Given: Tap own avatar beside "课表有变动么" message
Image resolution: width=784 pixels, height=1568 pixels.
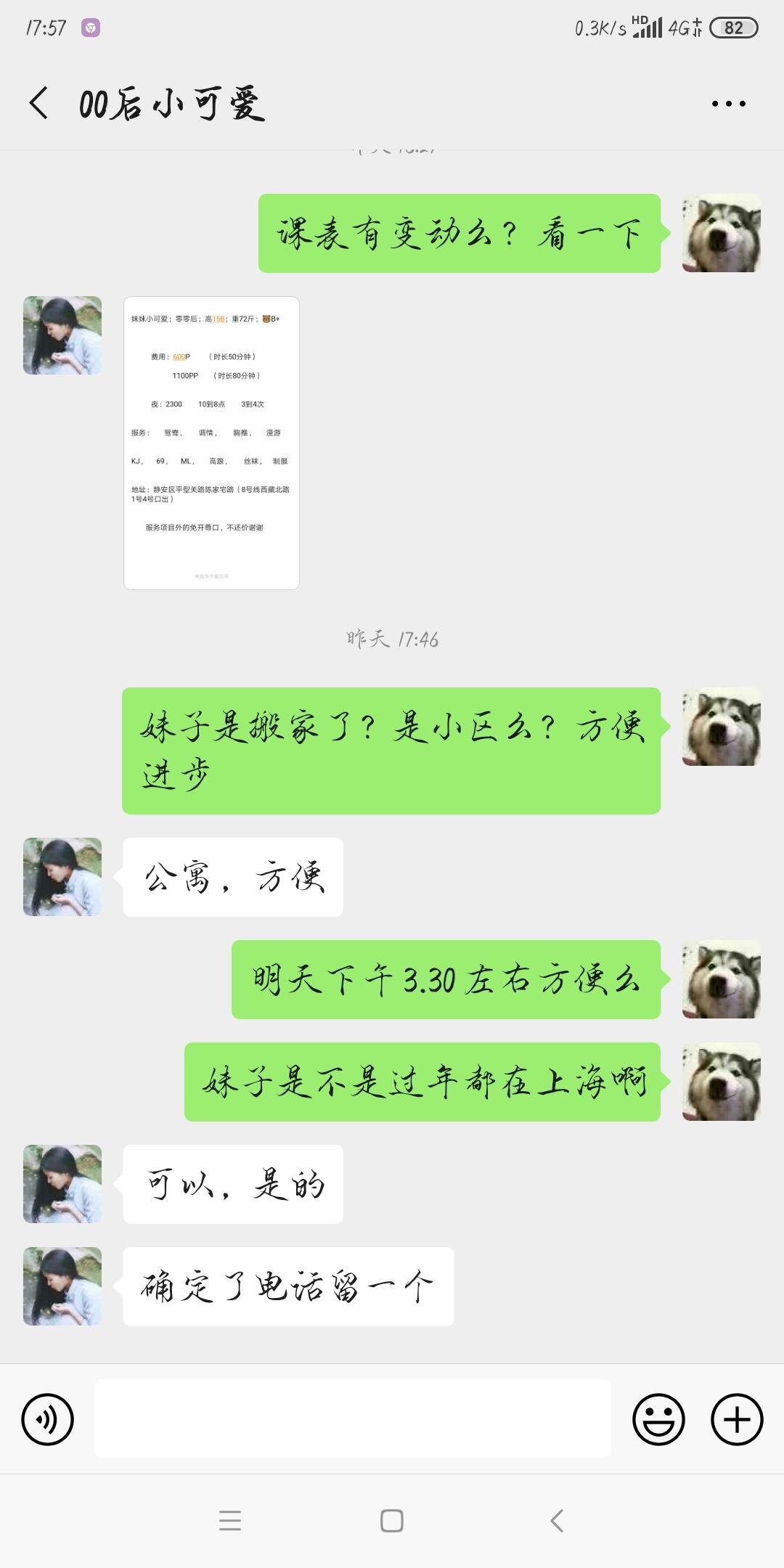Looking at the screenshot, I should point(721,234).
